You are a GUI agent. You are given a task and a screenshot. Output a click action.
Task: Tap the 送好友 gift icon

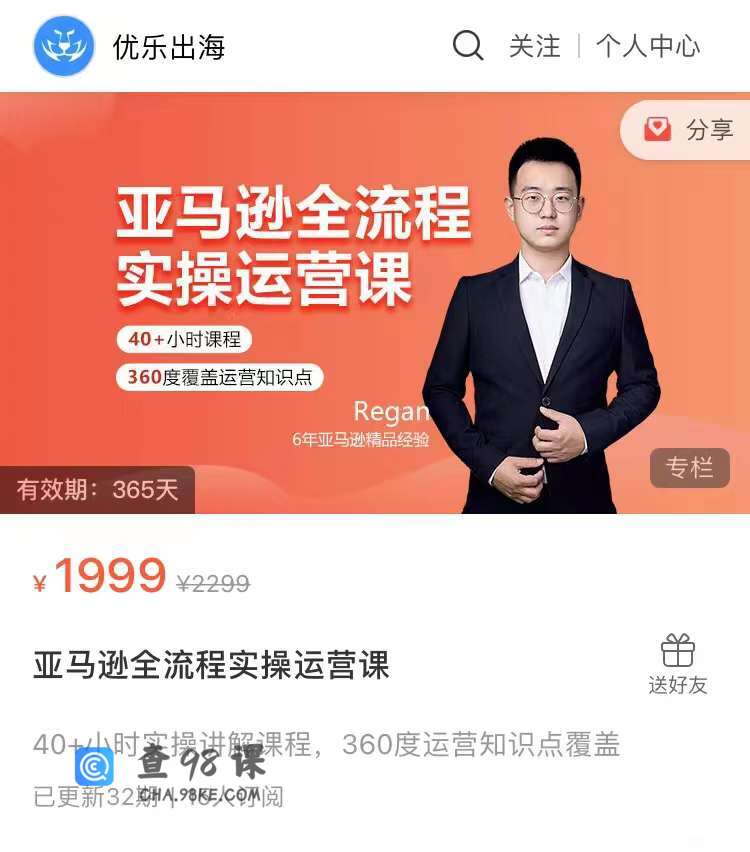(x=678, y=664)
